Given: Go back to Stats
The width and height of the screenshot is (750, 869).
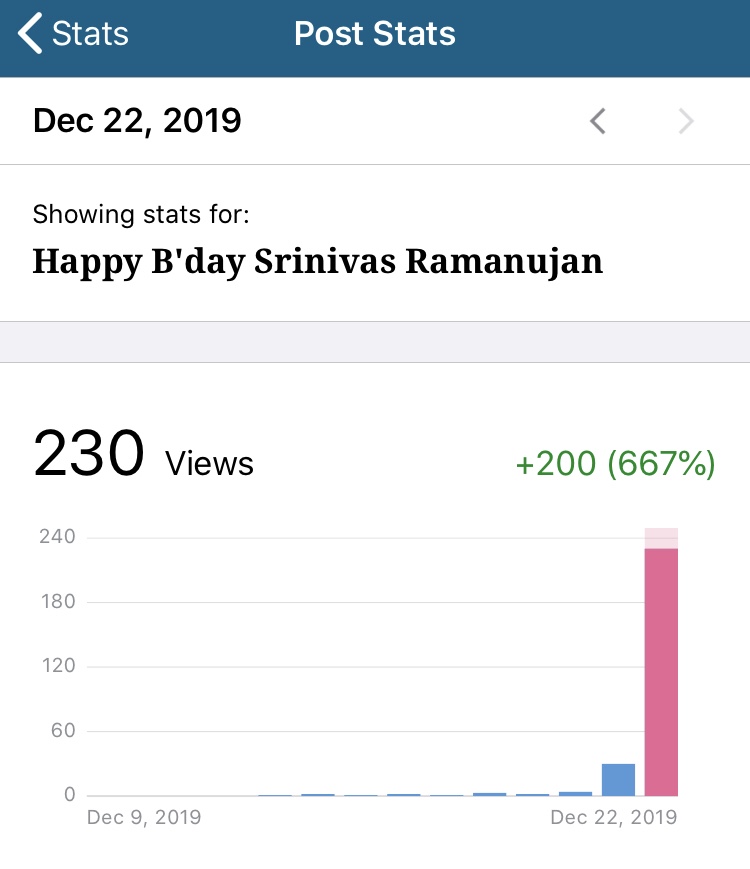Looking at the screenshot, I should pos(73,34).
